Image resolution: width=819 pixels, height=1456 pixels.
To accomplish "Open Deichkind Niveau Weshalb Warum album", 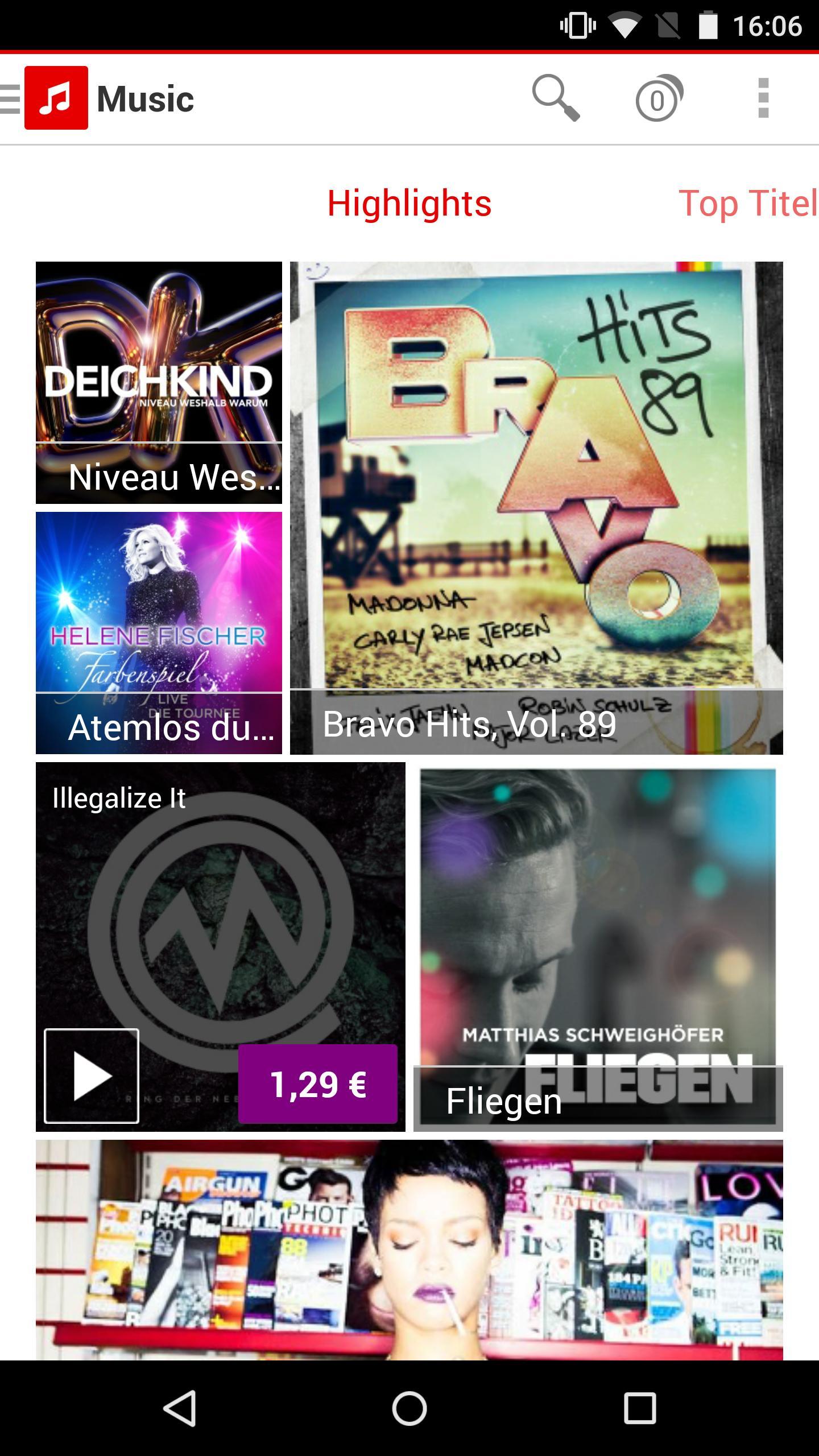I will (159, 382).
